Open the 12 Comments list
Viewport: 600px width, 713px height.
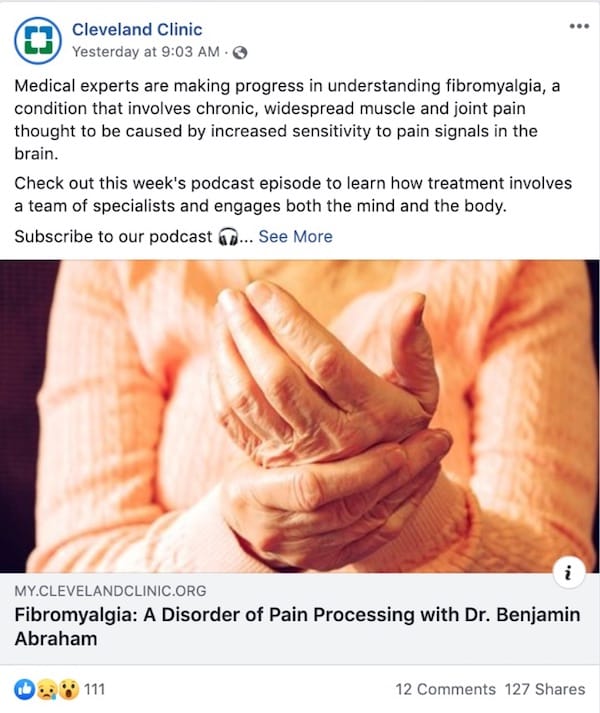coord(445,689)
